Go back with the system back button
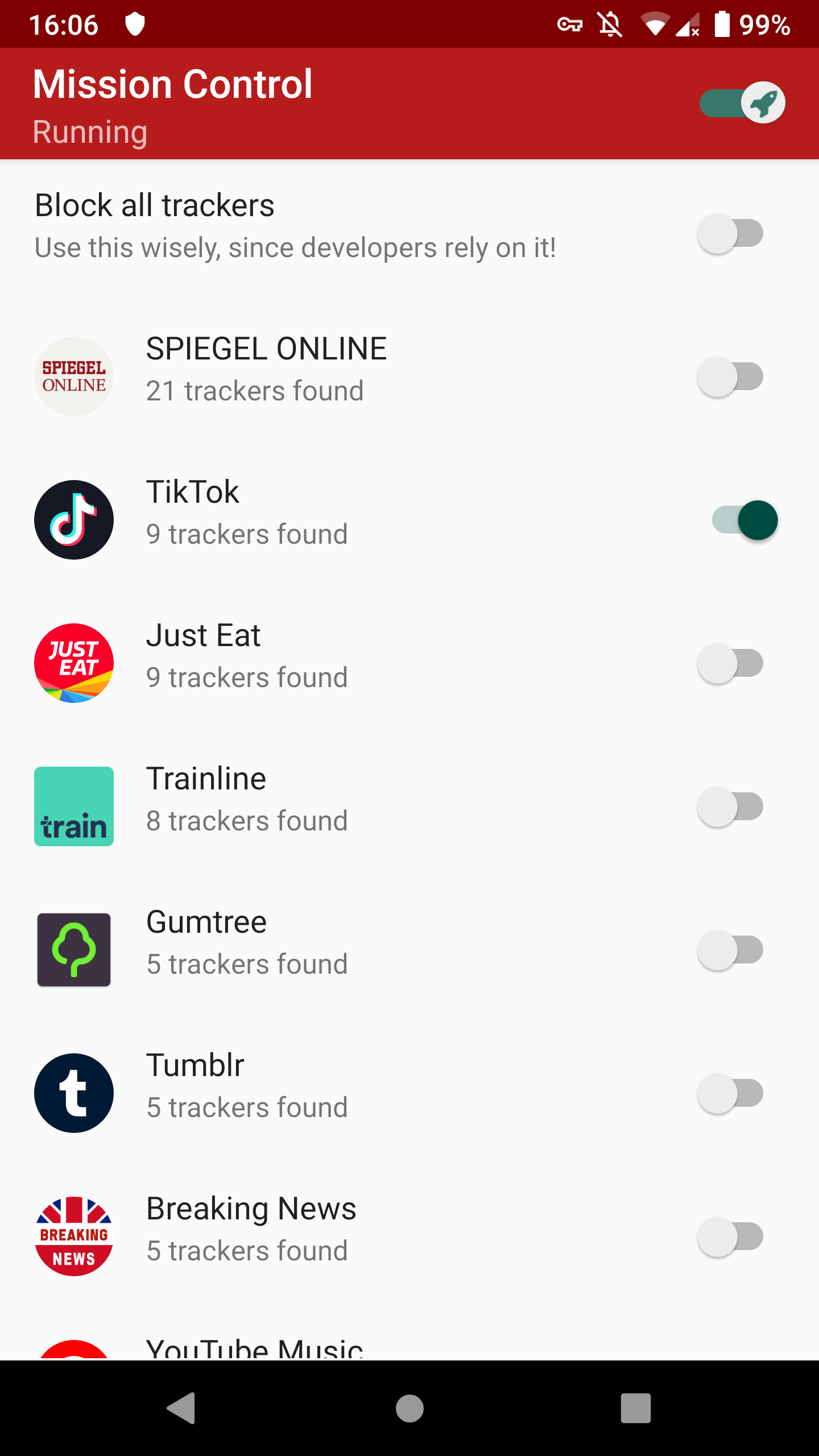This screenshot has height=1456, width=819. tap(182, 1408)
